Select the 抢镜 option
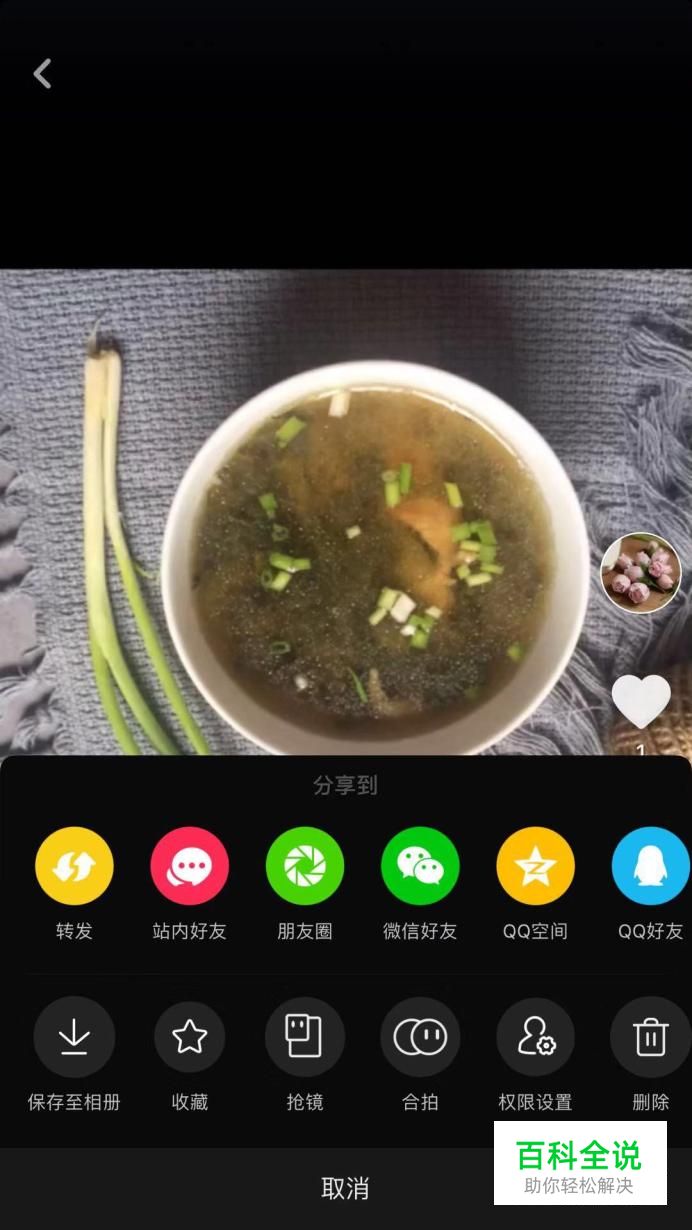Screen dimensions: 692x1230 305,1037
